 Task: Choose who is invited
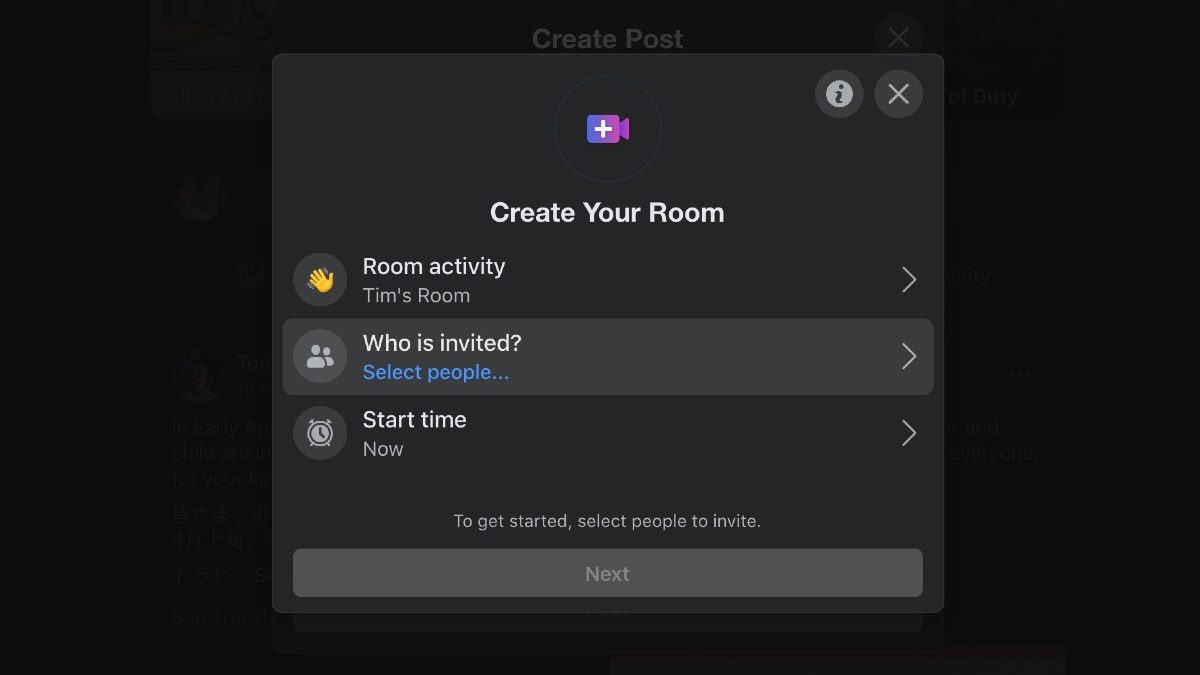[607, 357]
